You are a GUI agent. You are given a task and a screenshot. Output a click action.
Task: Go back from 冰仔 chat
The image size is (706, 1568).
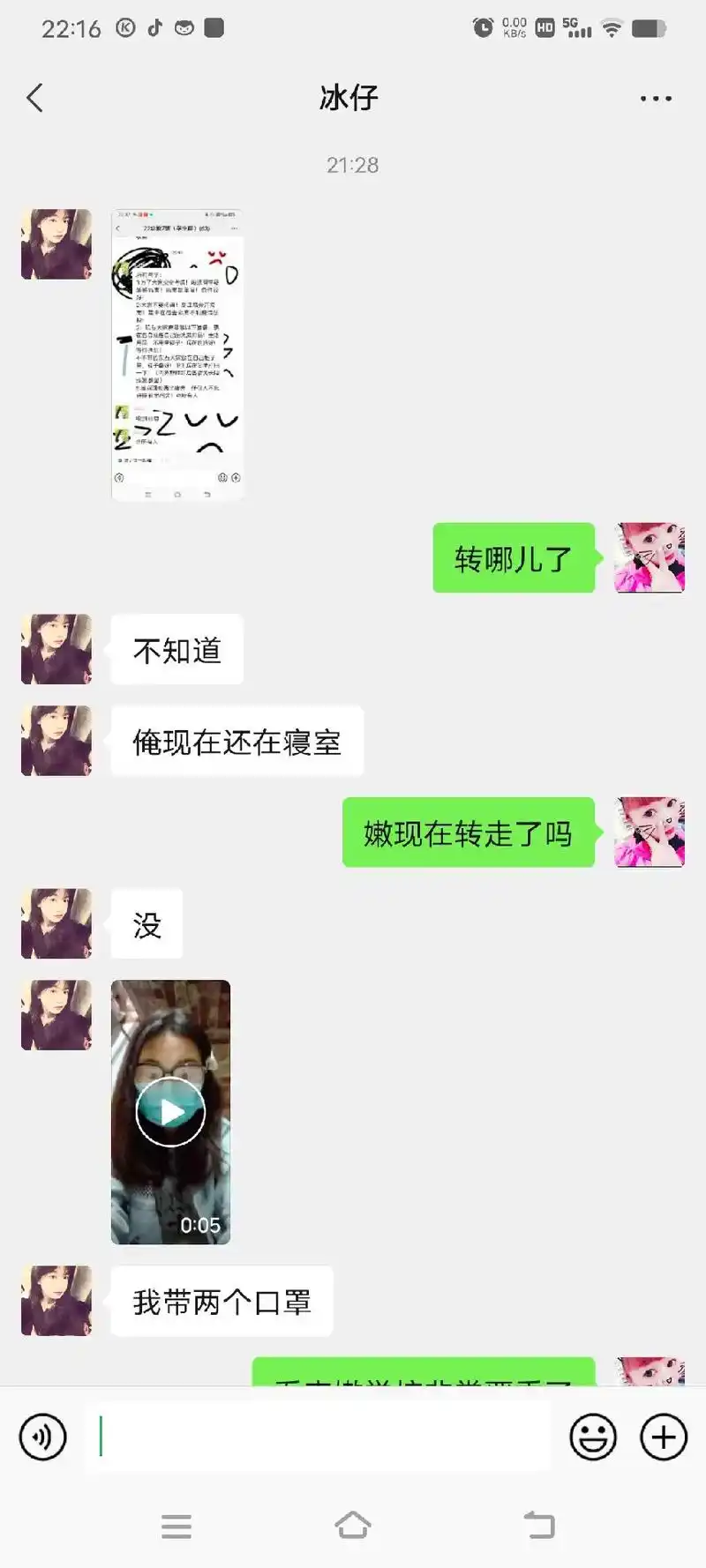35,98
